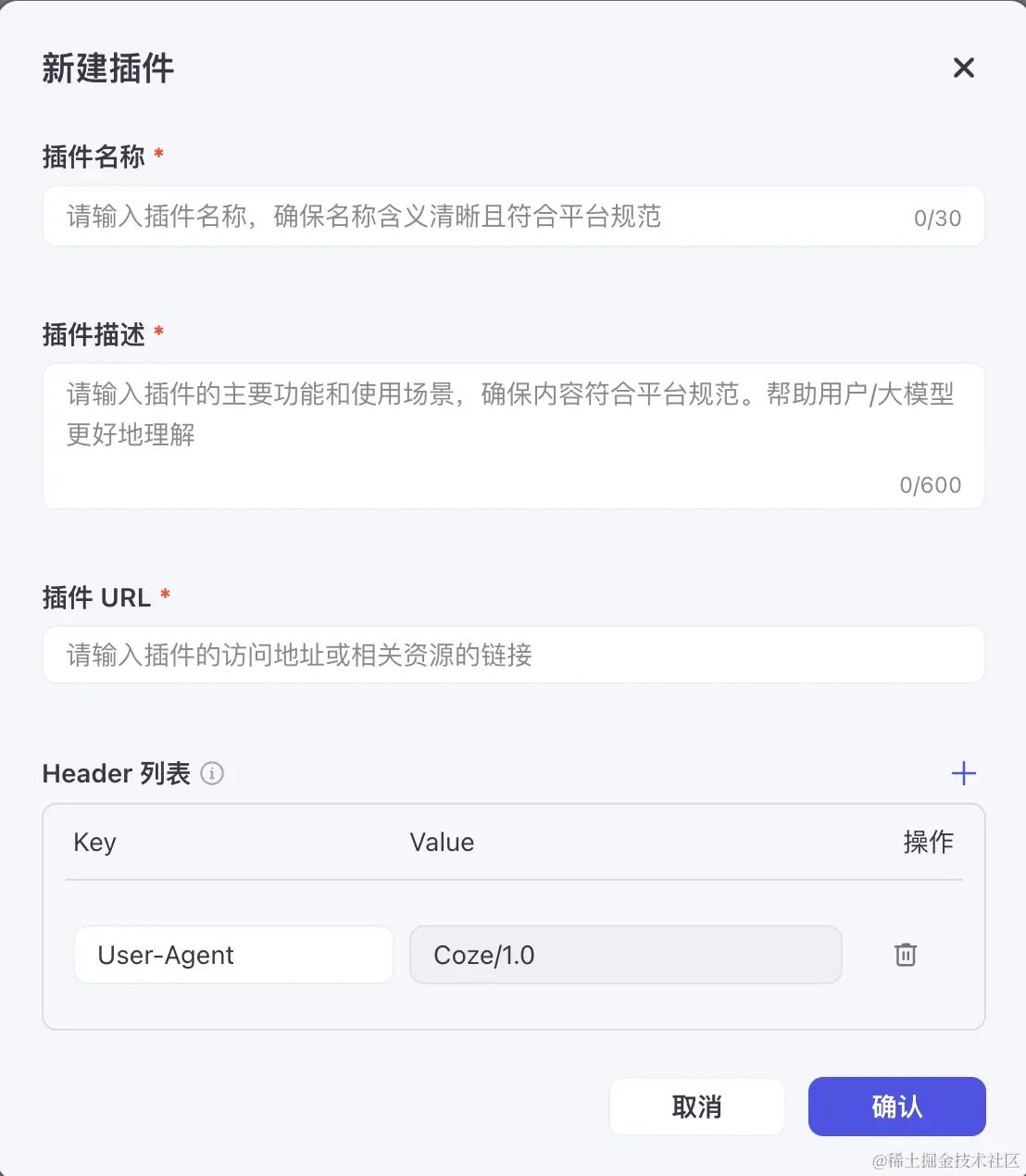Image resolution: width=1026 pixels, height=1176 pixels.
Task: Tap the 插件描述 text area
Action: 512,435
